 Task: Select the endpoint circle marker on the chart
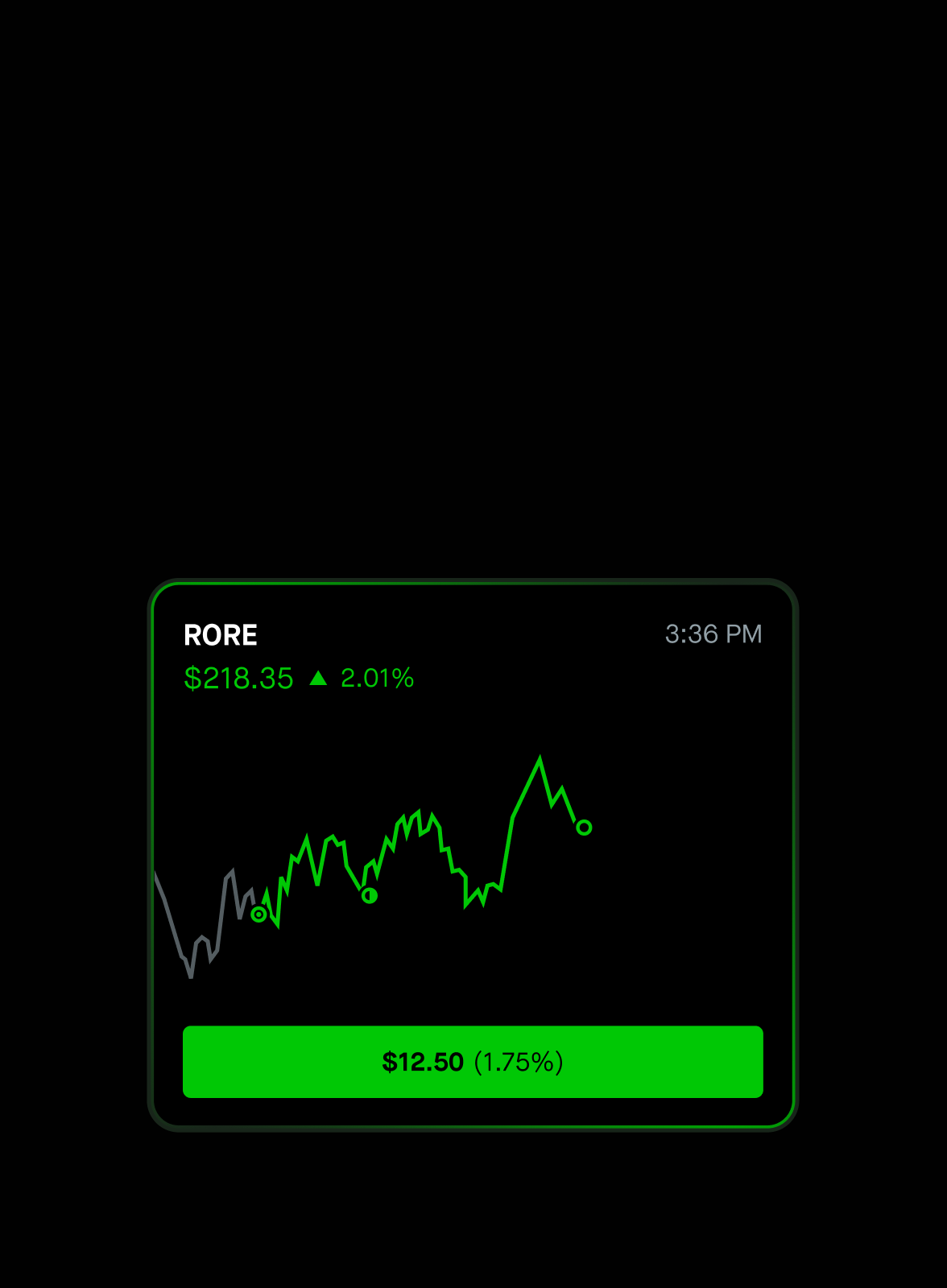(x=583, y=827)
